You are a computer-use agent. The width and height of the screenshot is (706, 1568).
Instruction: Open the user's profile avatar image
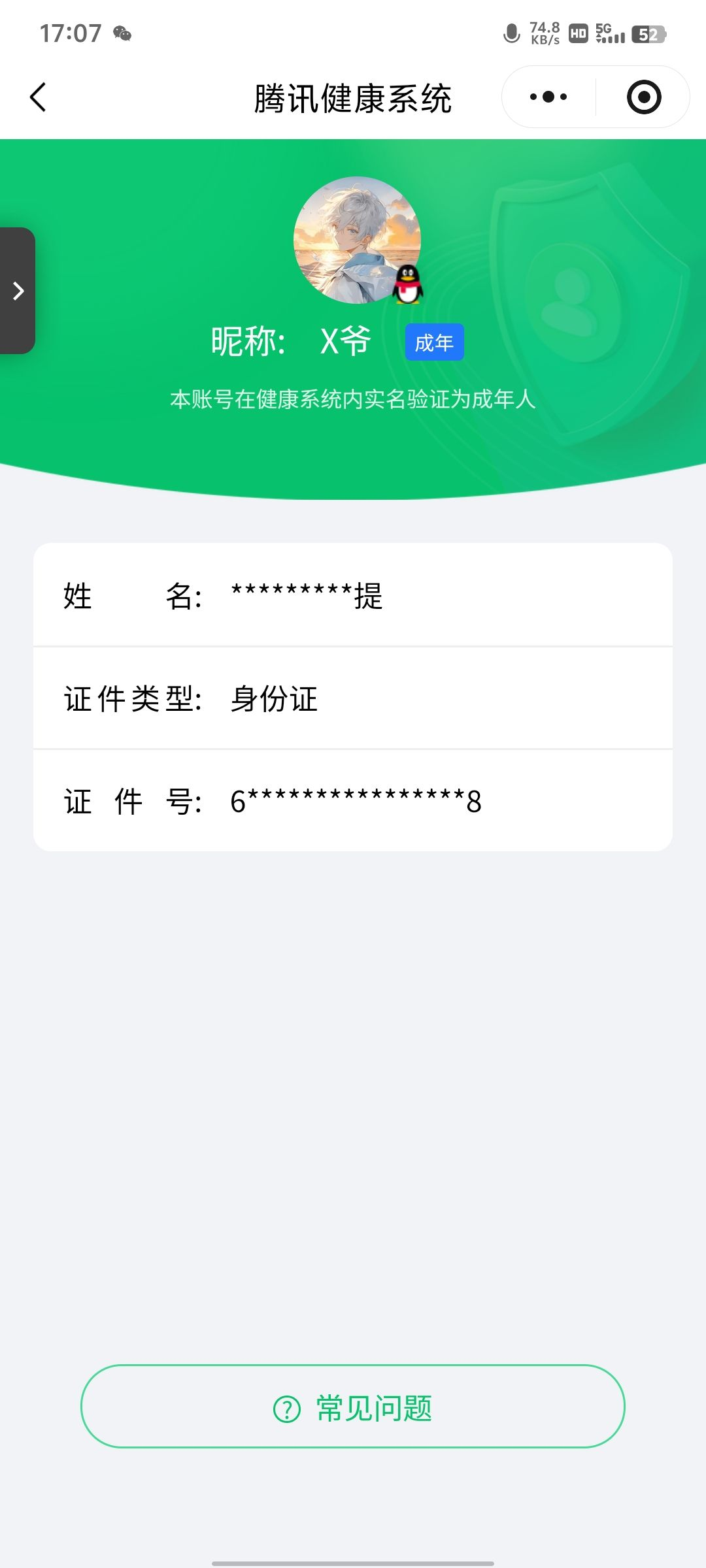click(353, 242)
